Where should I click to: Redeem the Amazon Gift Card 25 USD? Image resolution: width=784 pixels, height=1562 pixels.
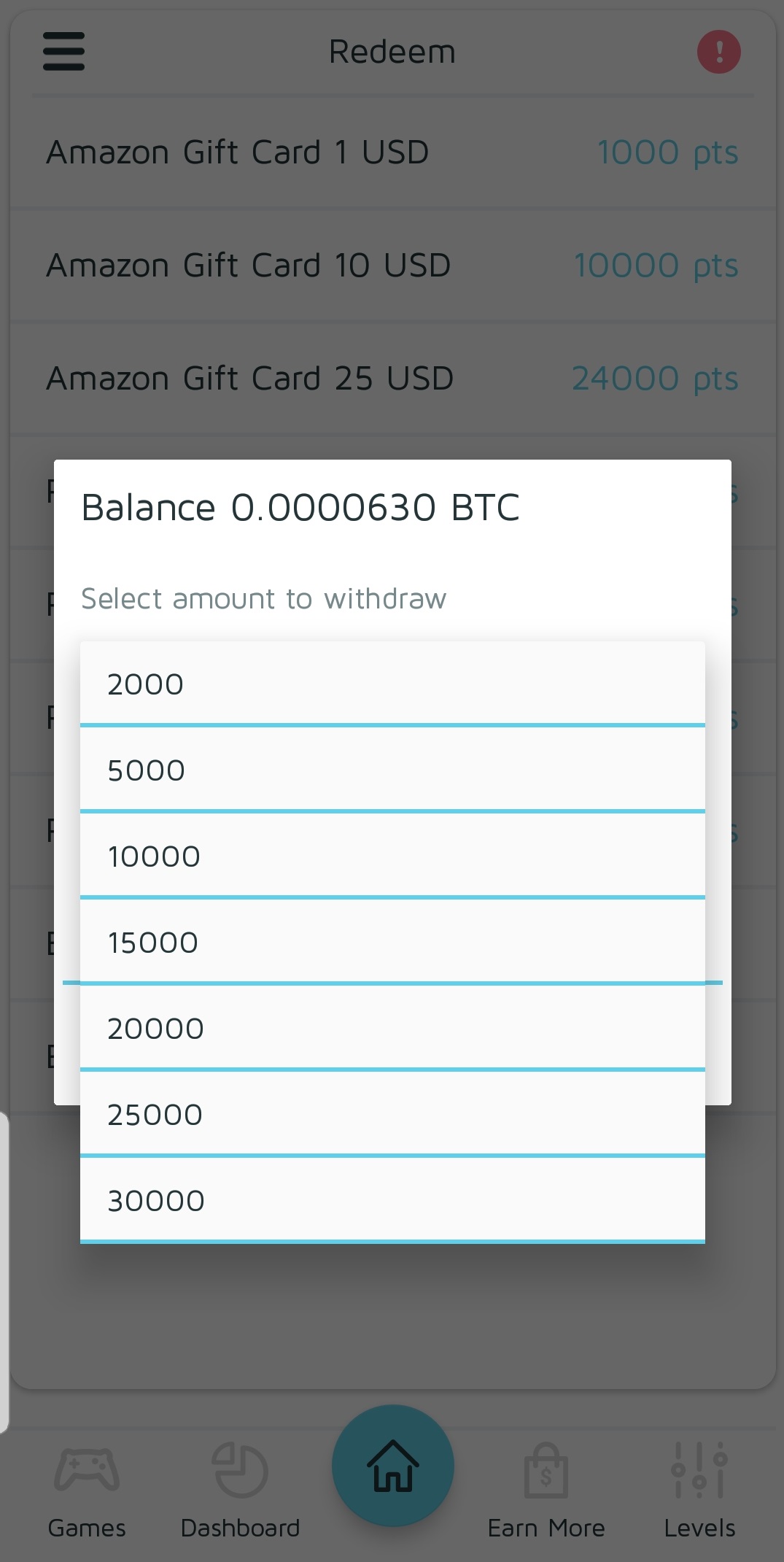click(x=392, y=377)
